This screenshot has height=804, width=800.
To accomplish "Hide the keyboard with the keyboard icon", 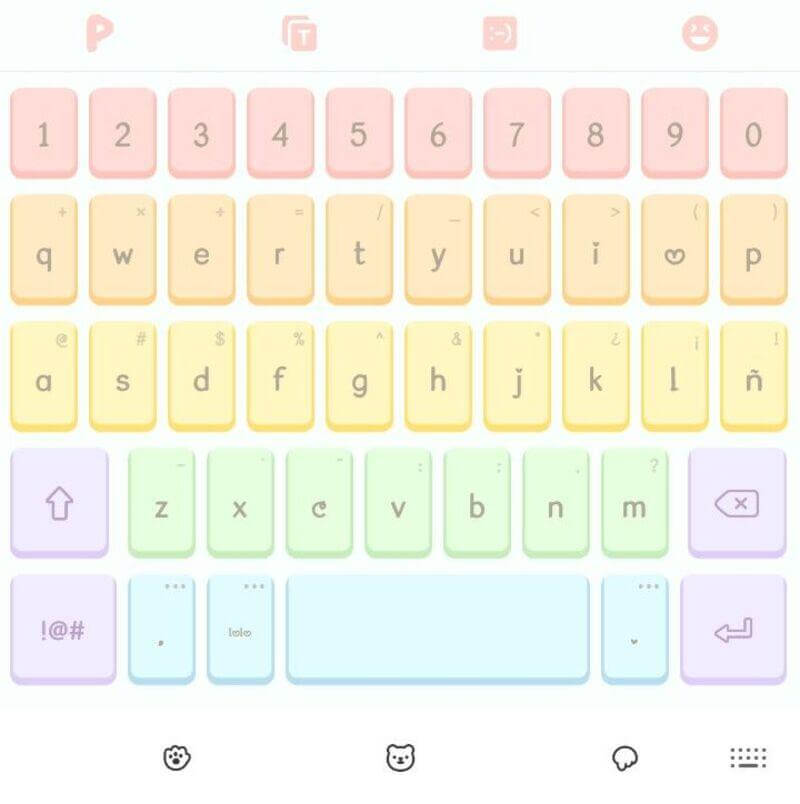I will point(748,758).
